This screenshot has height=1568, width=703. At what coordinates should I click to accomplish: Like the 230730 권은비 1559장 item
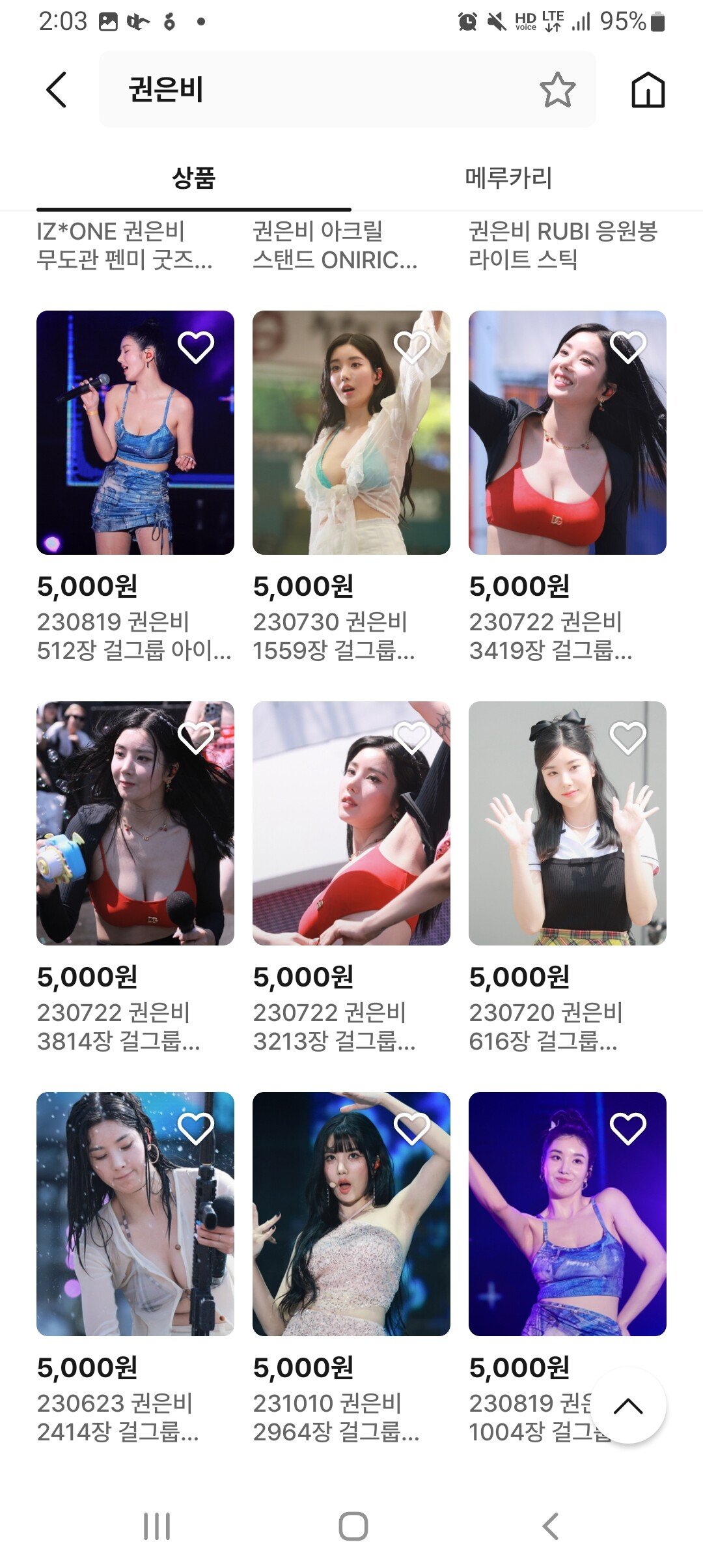412,347
